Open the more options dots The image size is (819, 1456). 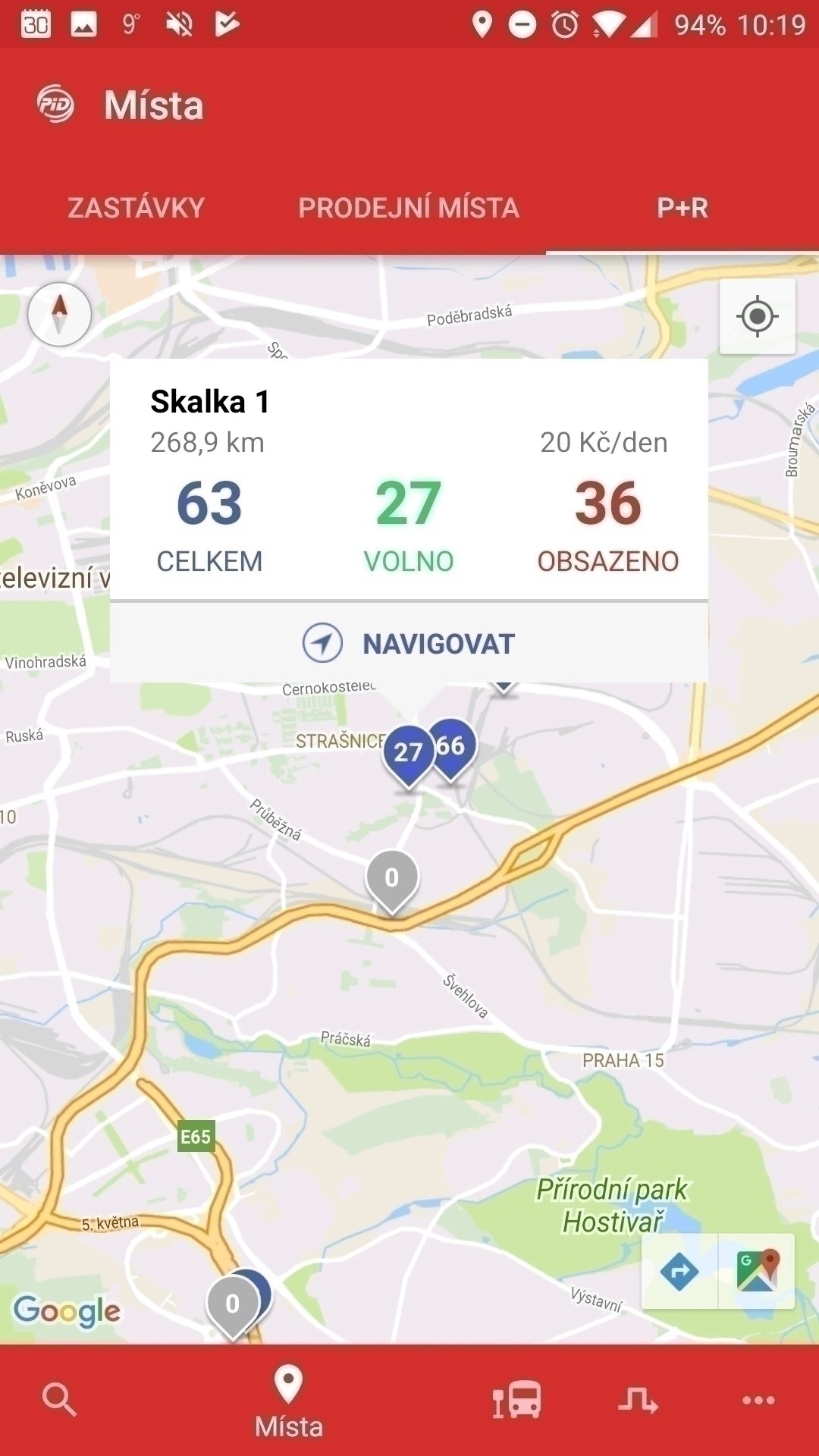[758, 1400]
